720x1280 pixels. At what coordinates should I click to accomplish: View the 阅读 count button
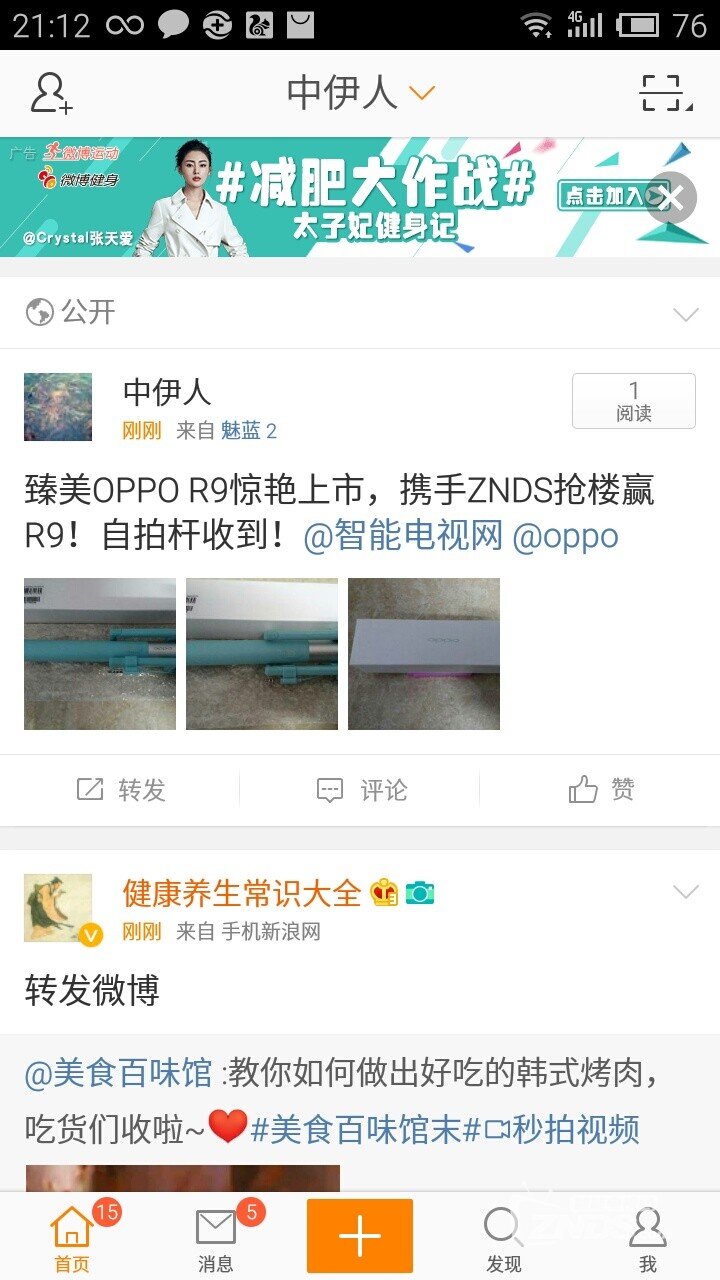point(633,401)
